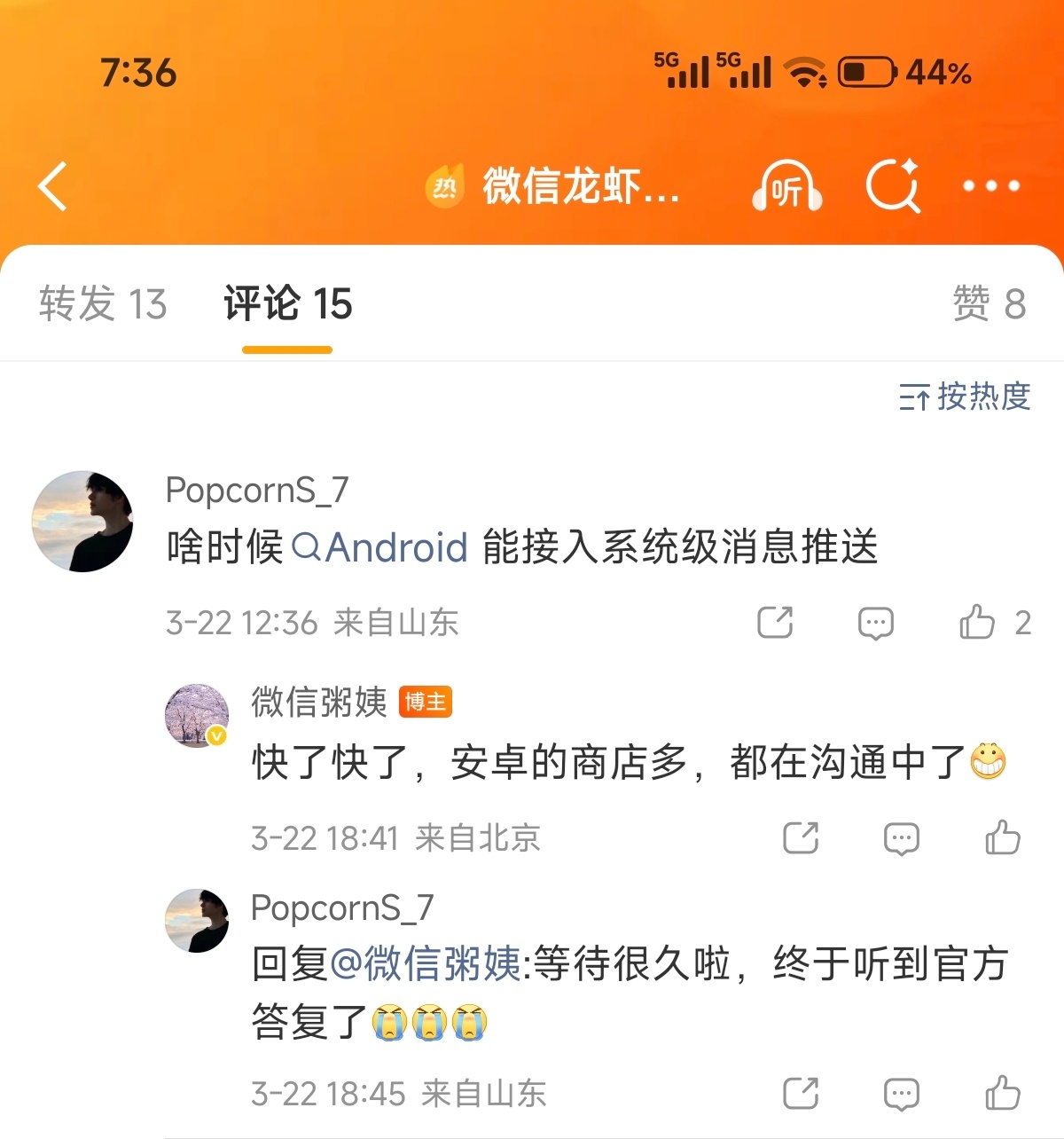Screen dimensions: 1064x1139
Task: Open reply icon under 微信粥姨's comment
Action: [901, 837]
